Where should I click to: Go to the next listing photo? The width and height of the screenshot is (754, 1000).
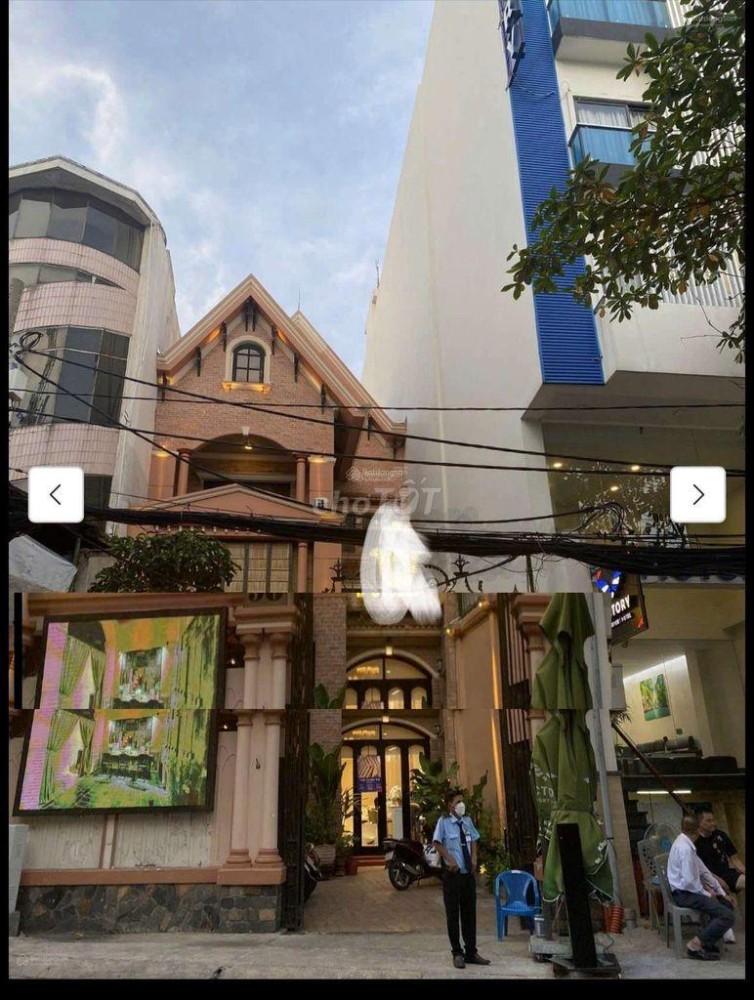coord(697,494)
